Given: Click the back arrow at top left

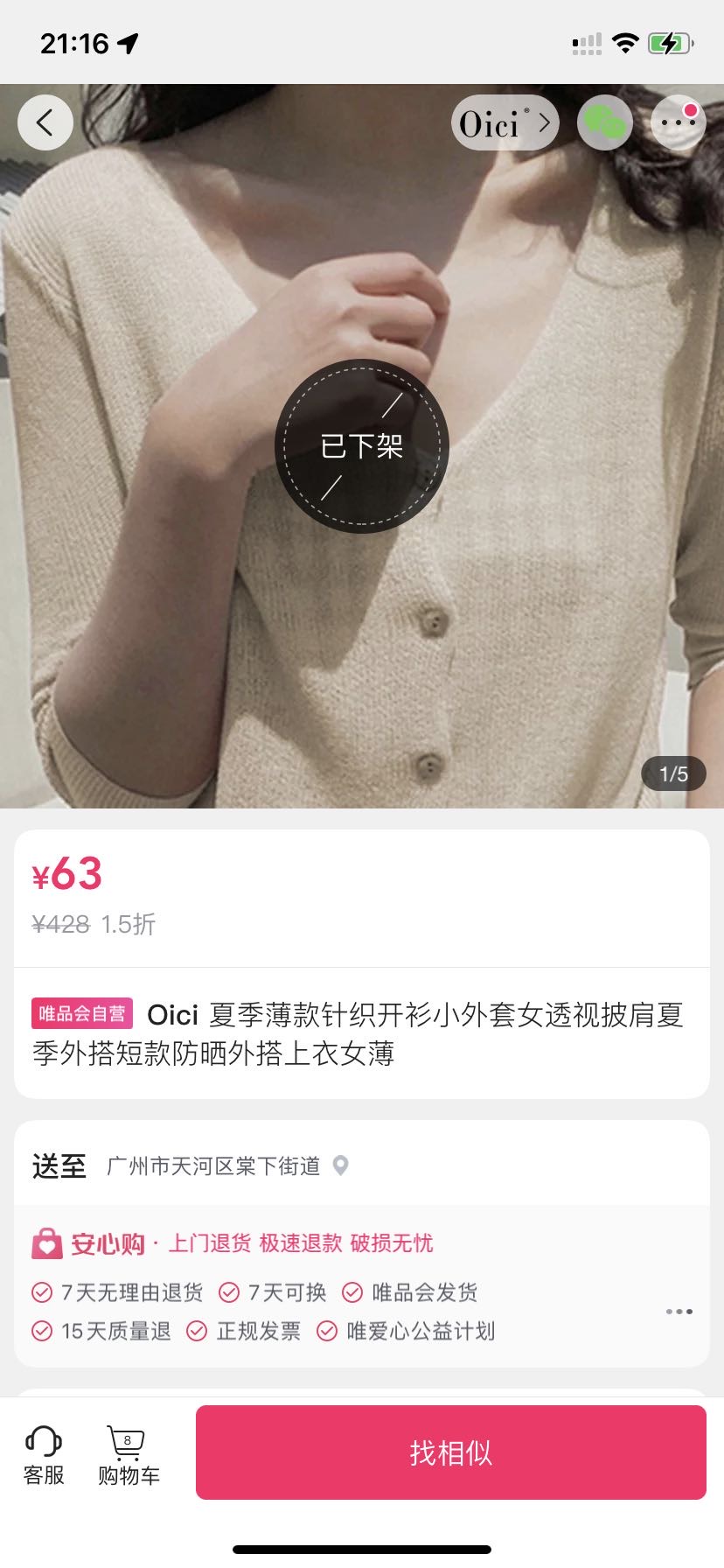Looking at the screenshot, I should click(x=45, y=122).
